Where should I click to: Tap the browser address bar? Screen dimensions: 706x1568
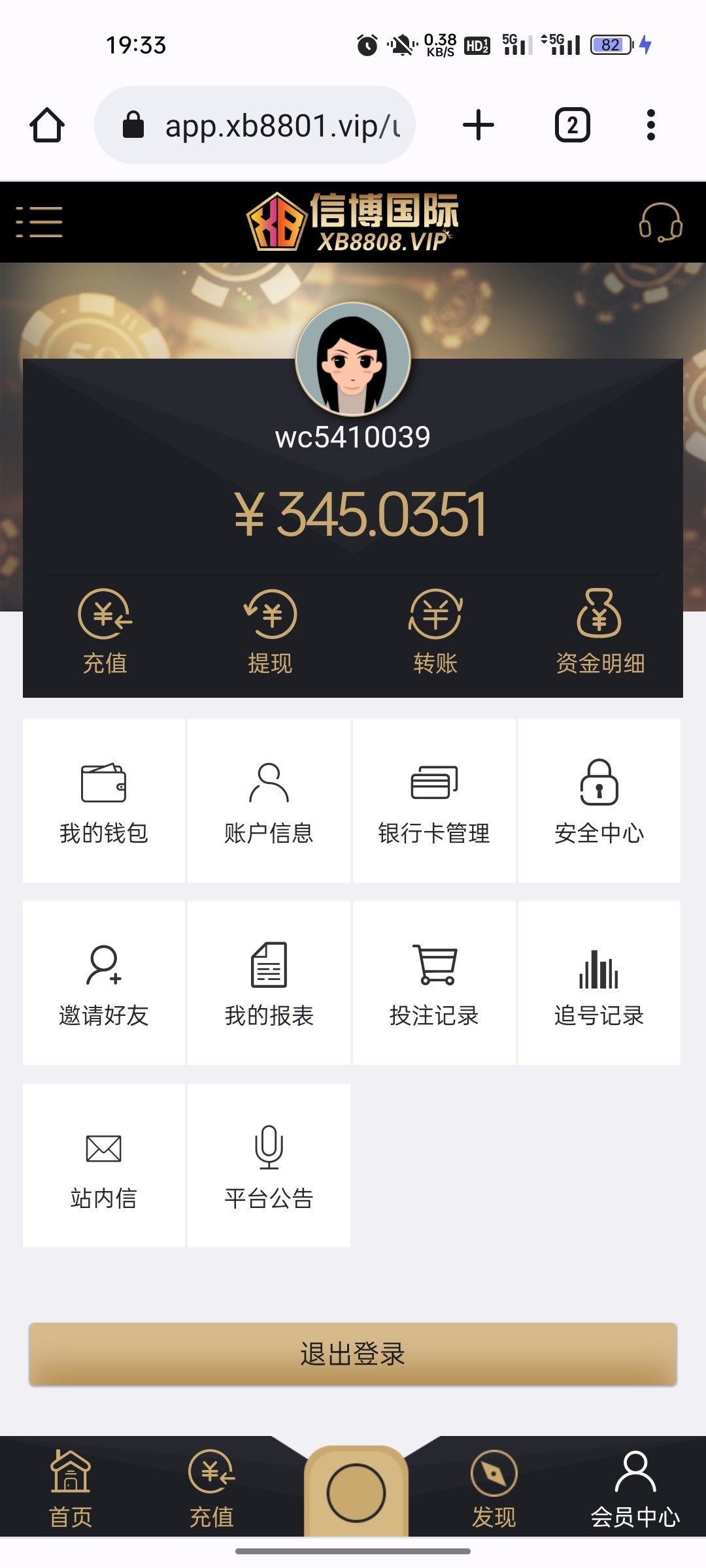point(255,125)
